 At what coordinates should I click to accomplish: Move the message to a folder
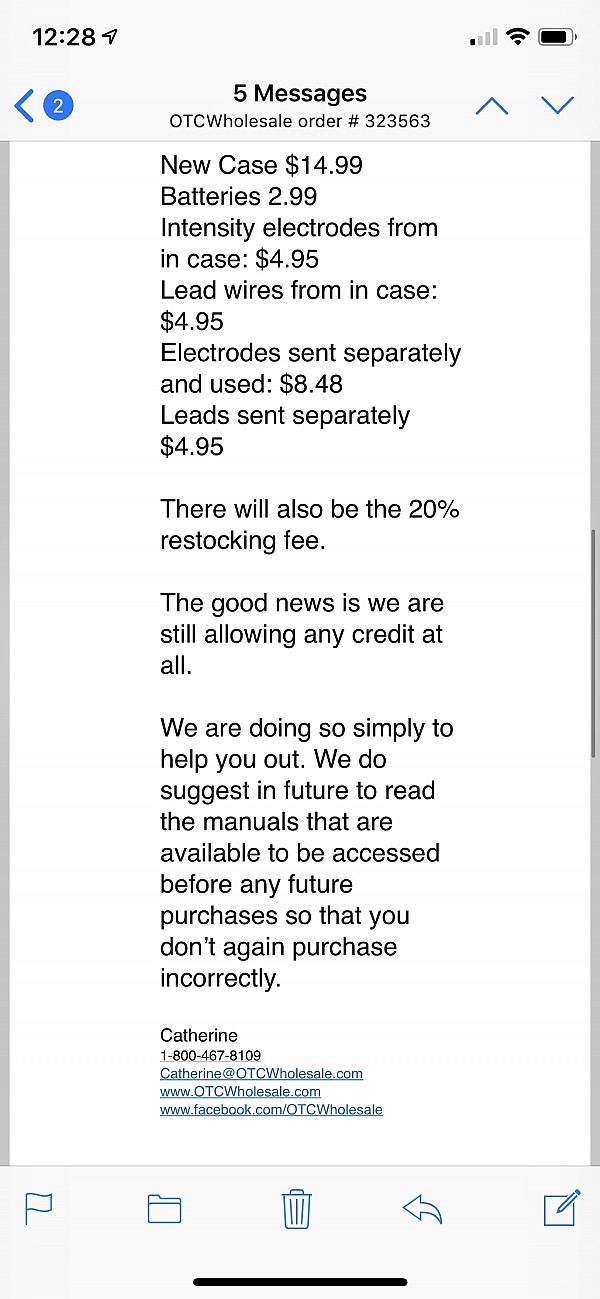pos(164,1209)
